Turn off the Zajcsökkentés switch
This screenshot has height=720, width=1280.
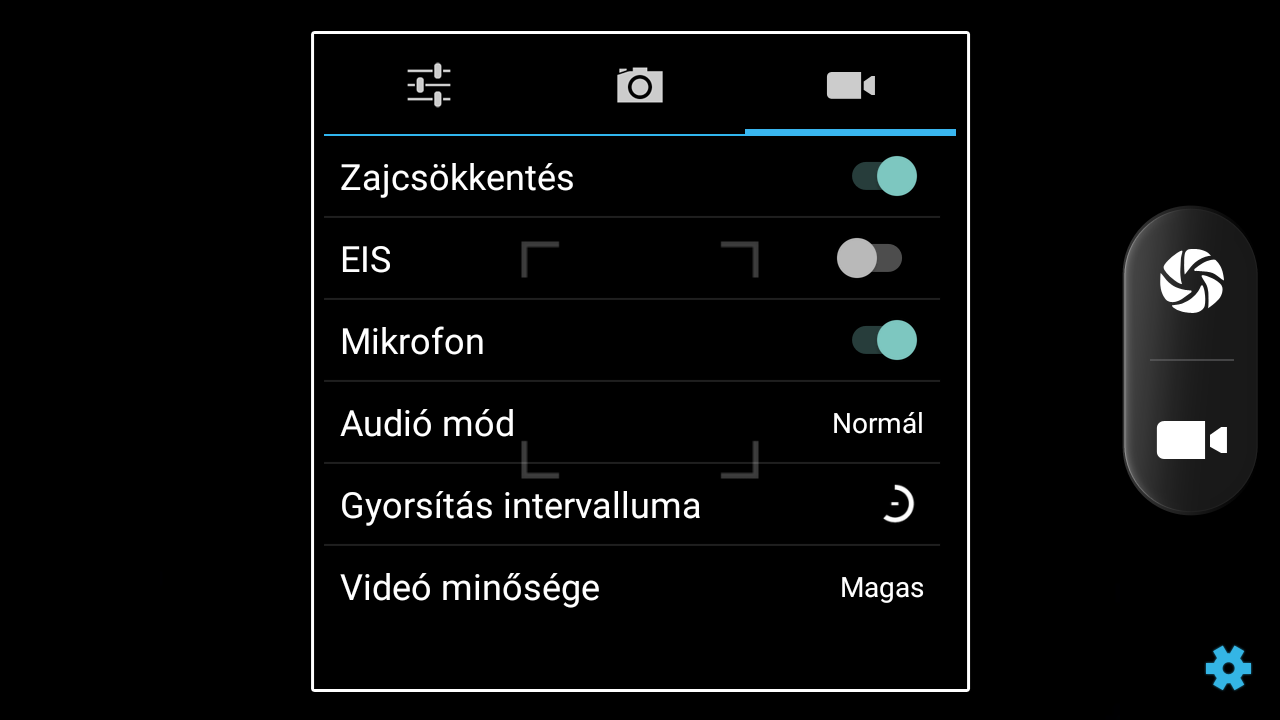(884, 177)
